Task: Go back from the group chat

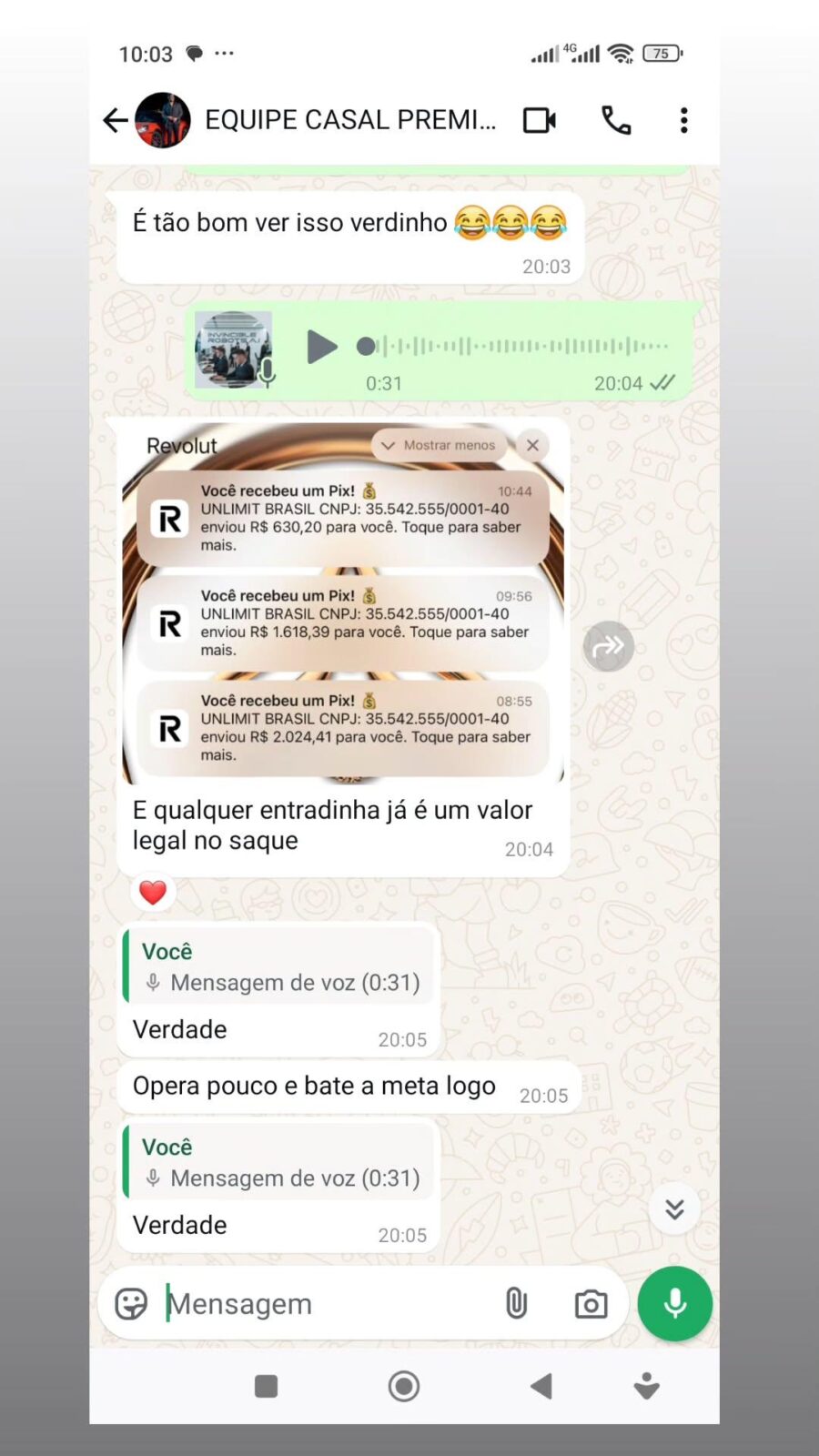Action: click(x=115, y=120)
